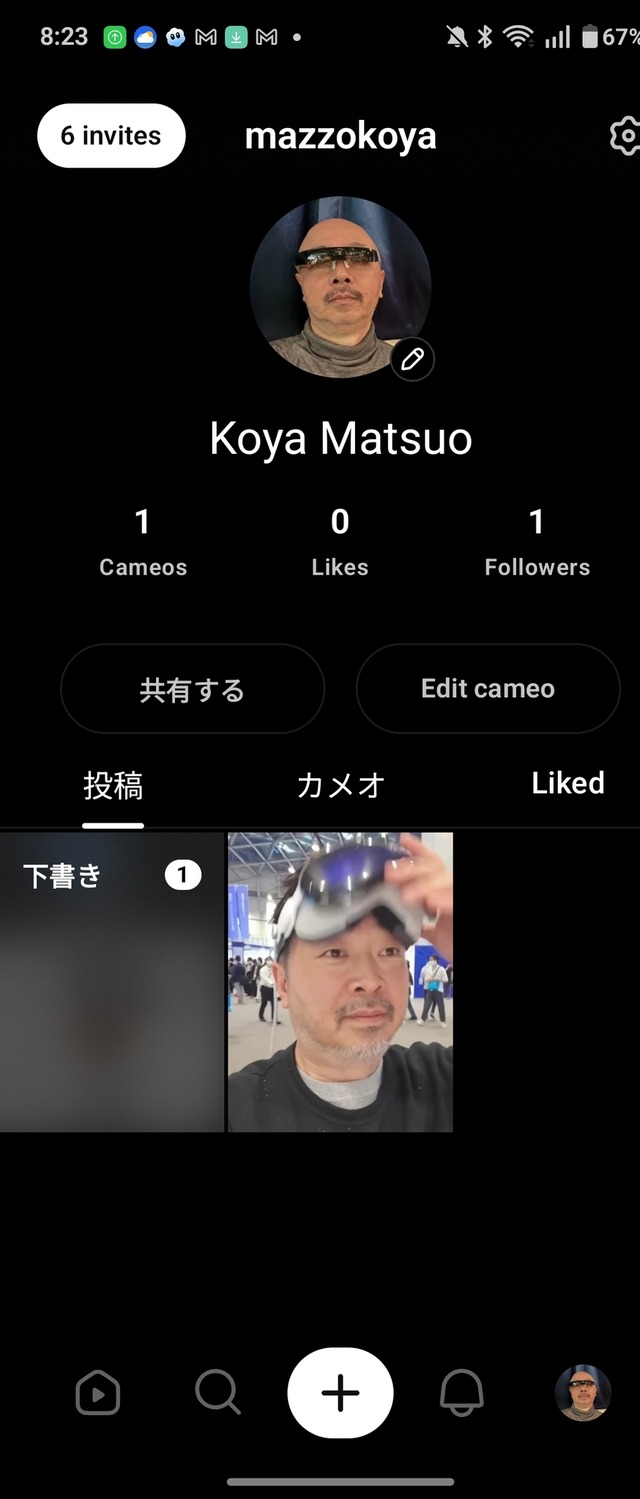The height and width of the screenshot is (1499, 640).
Task: Open search from the bottom bar
Action: click(x=217, y=1392)
